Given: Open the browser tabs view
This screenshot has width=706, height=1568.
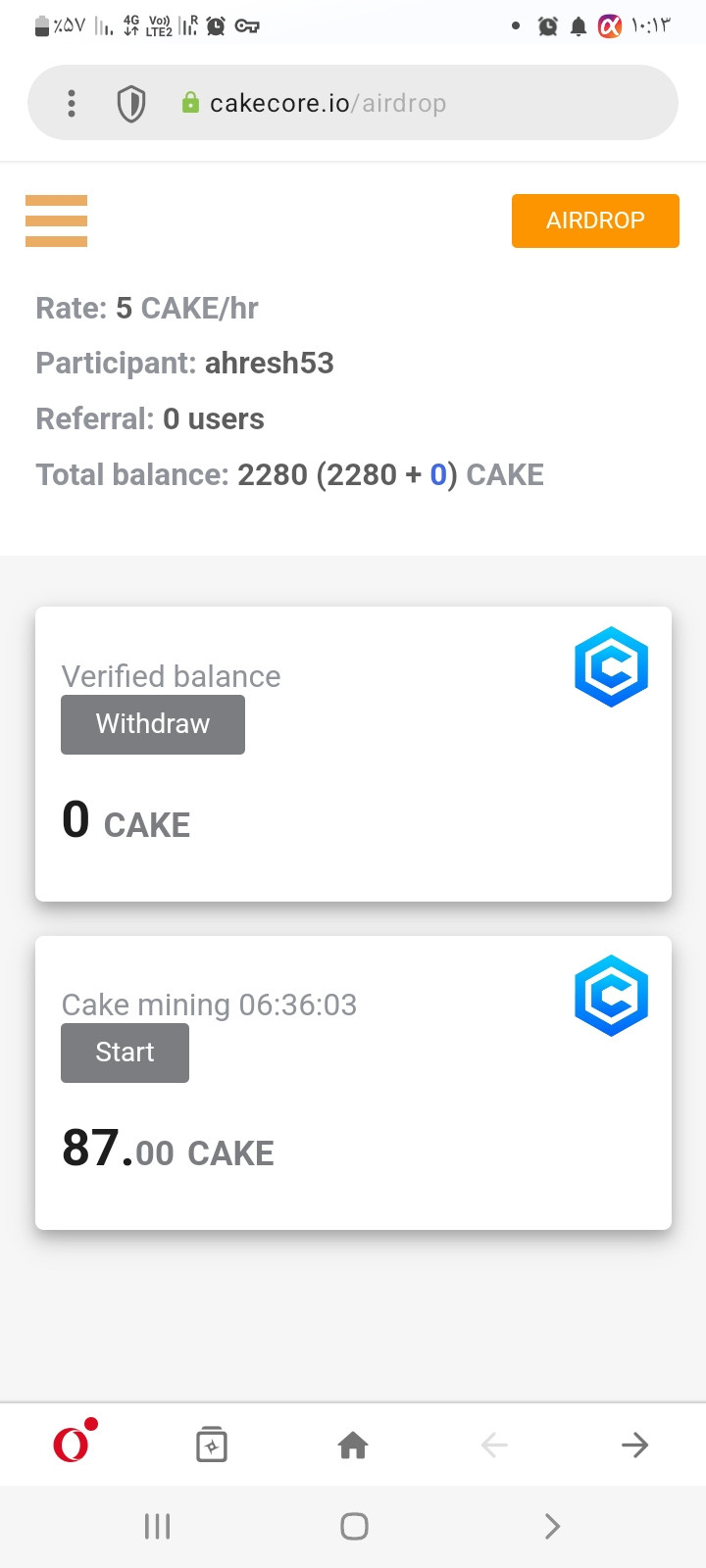Looking at the screenshot, I should coord(212,1445).
